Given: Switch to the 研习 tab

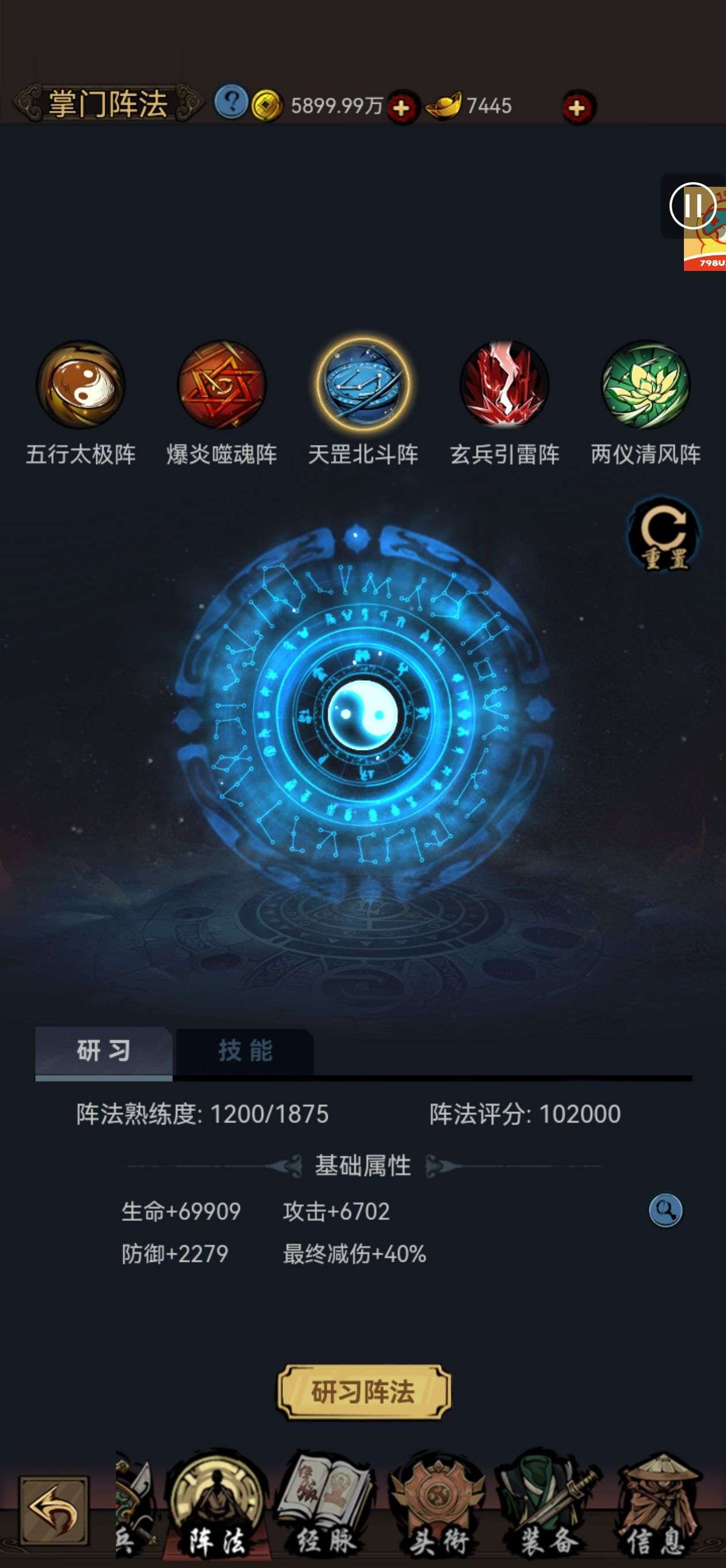Looking at the screenshot, I should tap(104, 1050).
